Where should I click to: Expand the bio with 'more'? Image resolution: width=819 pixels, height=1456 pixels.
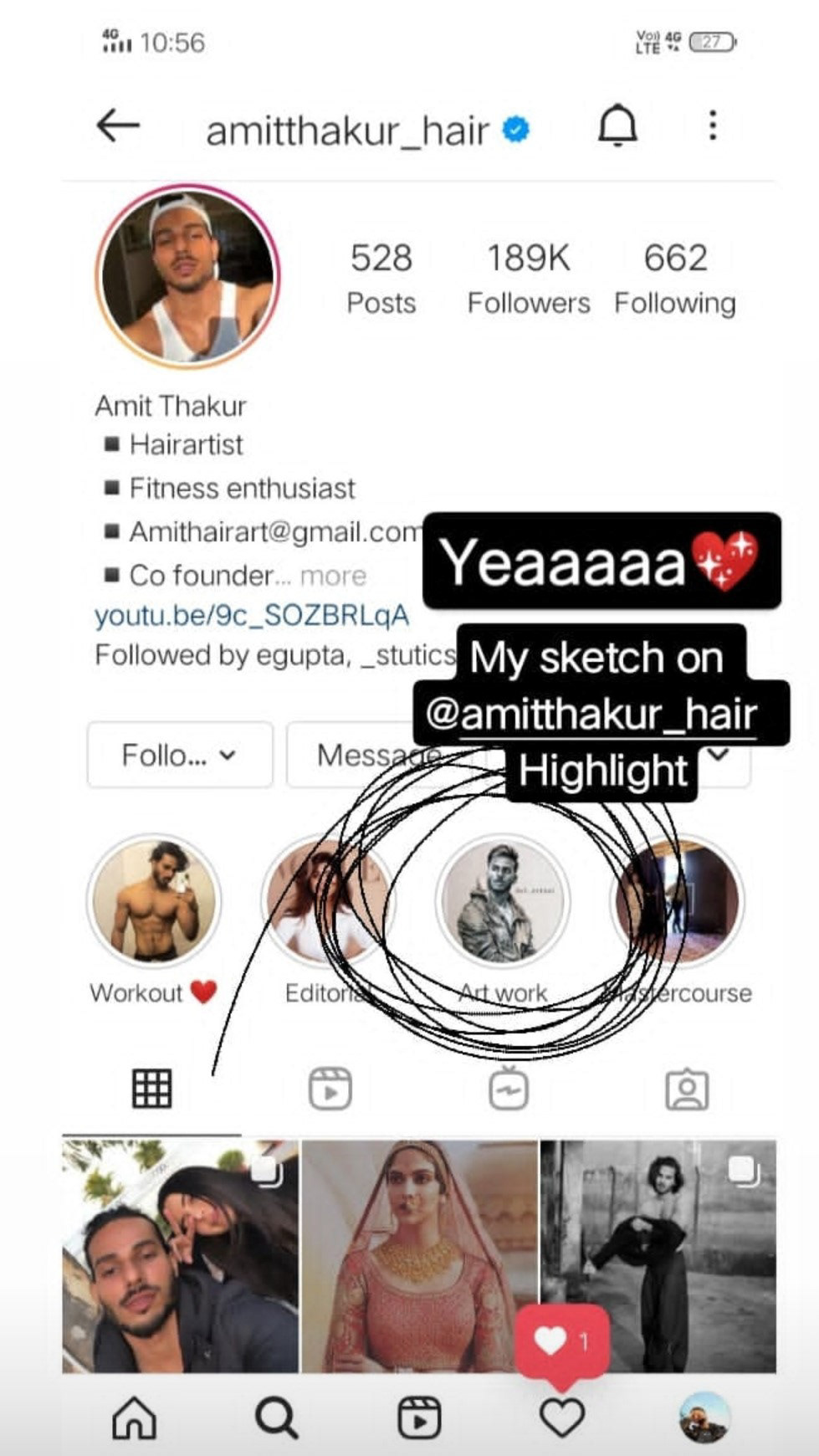point(333,576)
